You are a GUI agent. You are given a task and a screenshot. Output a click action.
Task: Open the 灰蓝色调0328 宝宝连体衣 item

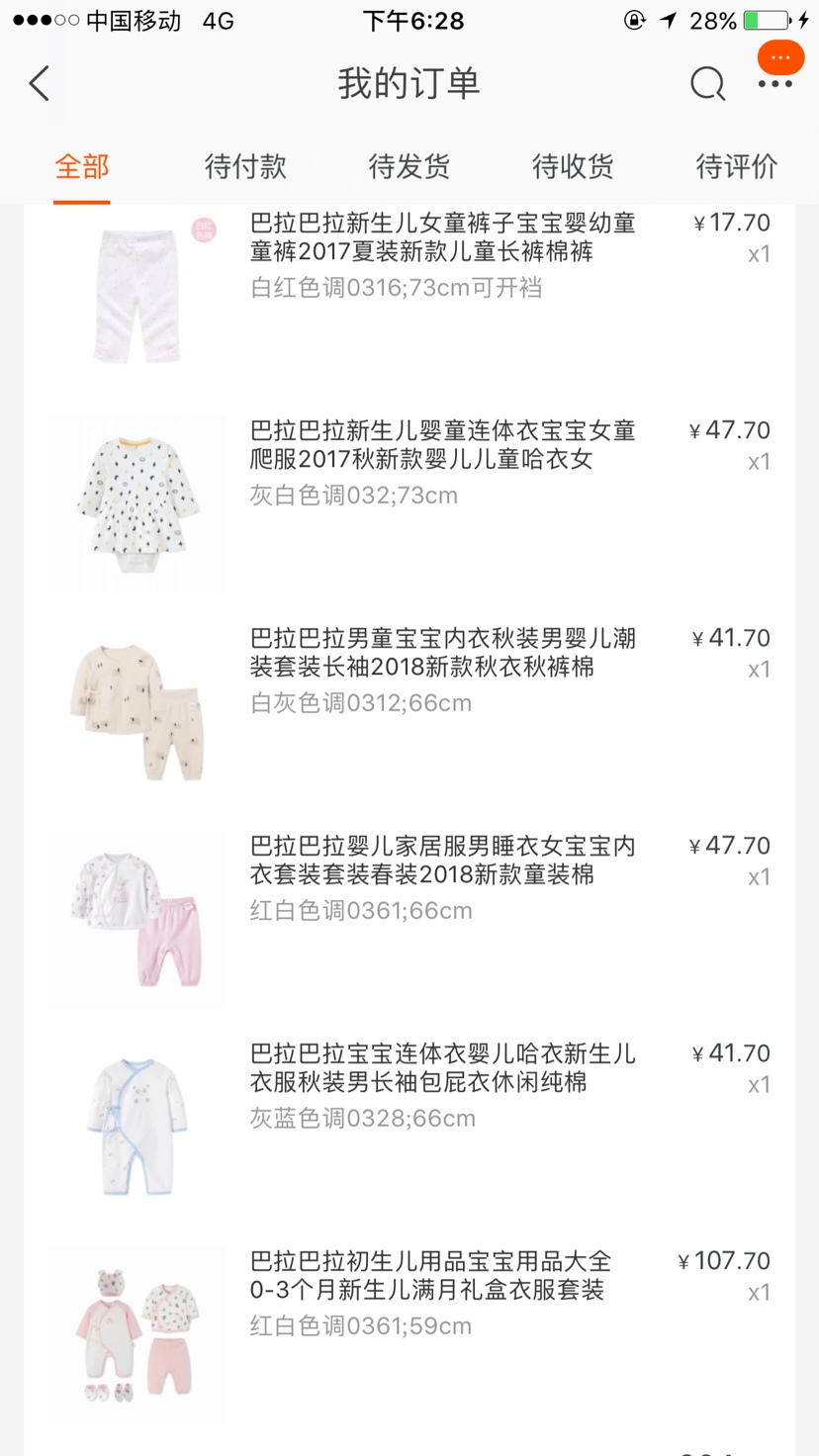click(x=442, y=1084)
